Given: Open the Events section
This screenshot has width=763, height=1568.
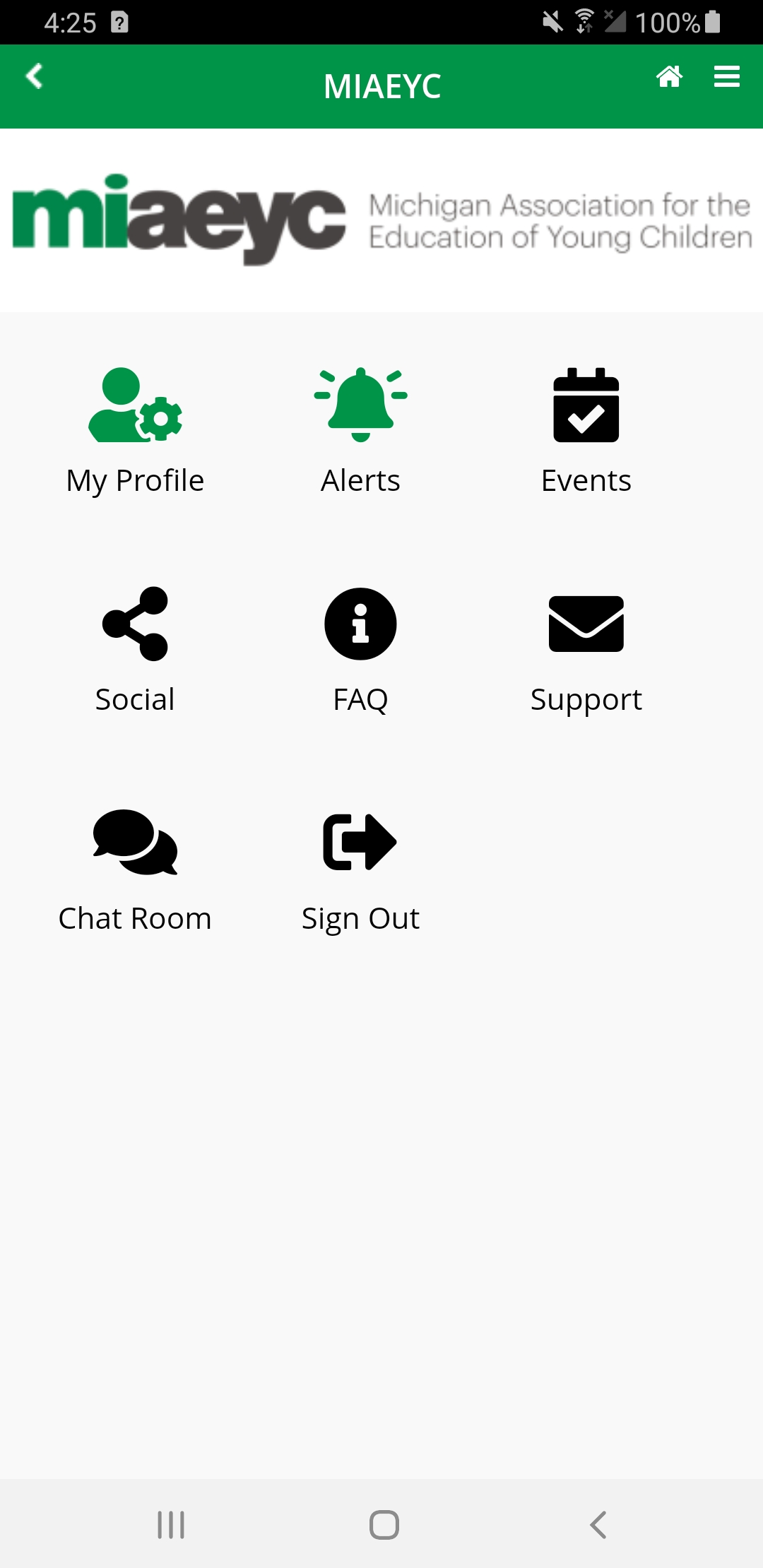Looking at the screenshot, I should point(586,432).
